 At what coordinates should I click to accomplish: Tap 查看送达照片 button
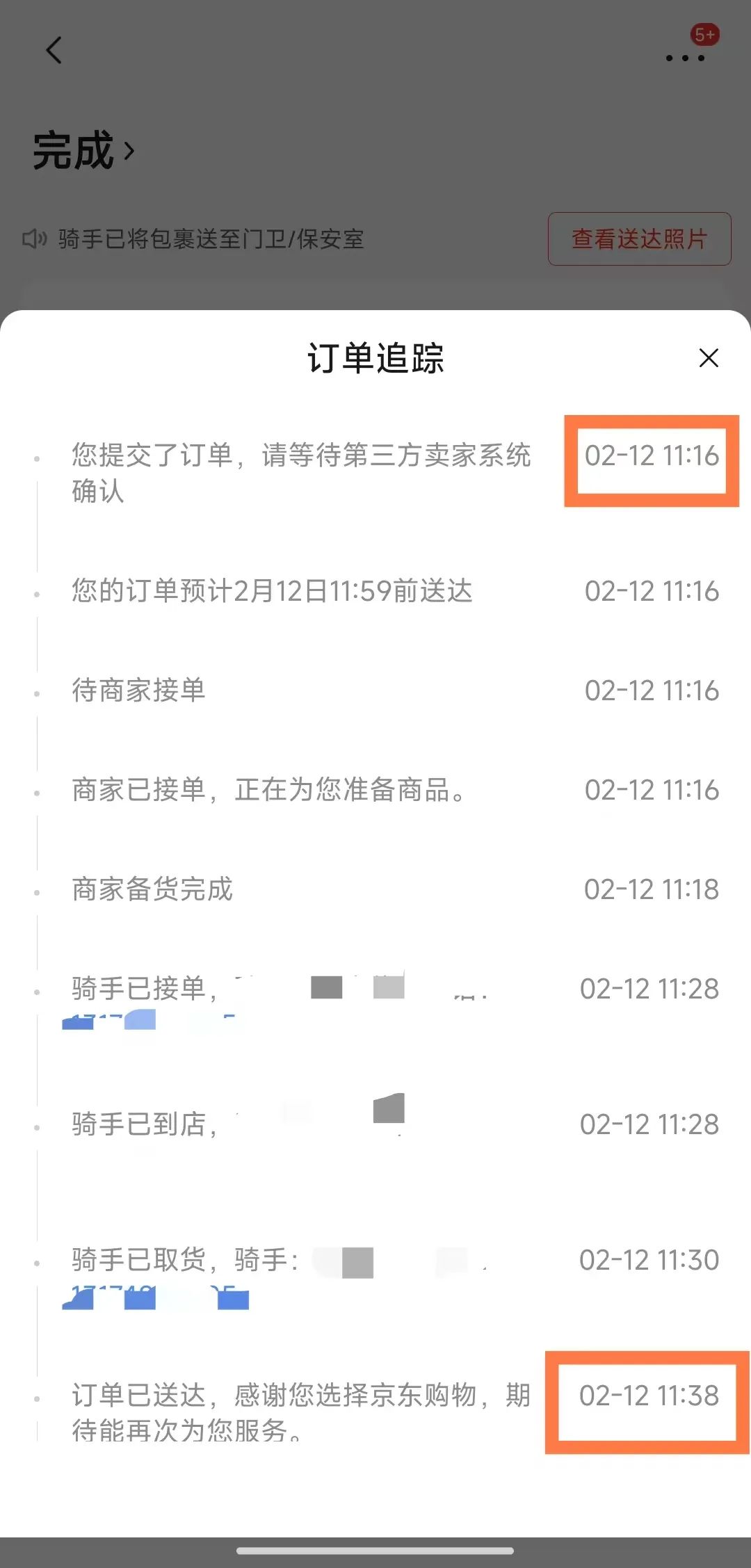point(639,239)
